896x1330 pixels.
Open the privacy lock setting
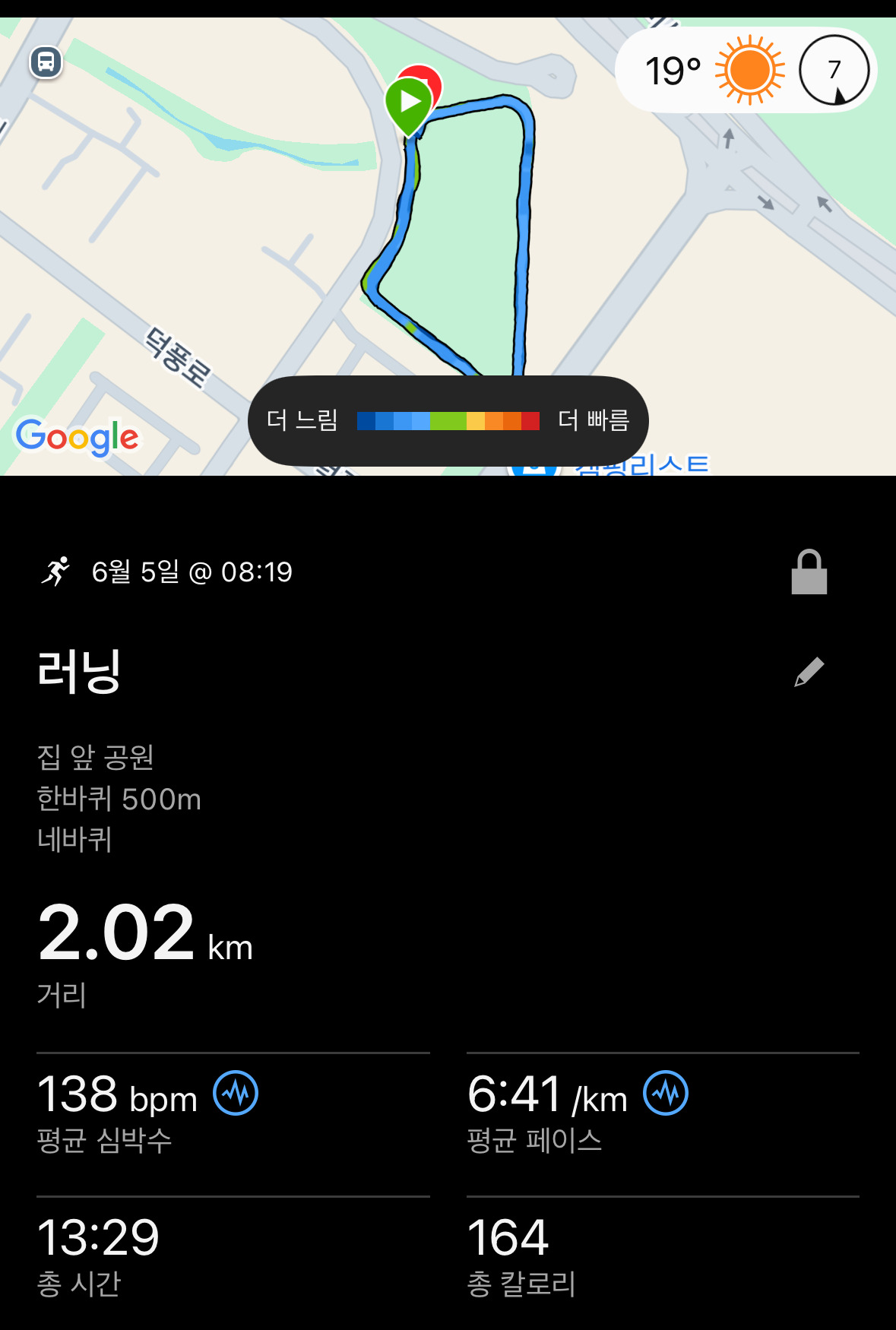click(x=809, y=572)
